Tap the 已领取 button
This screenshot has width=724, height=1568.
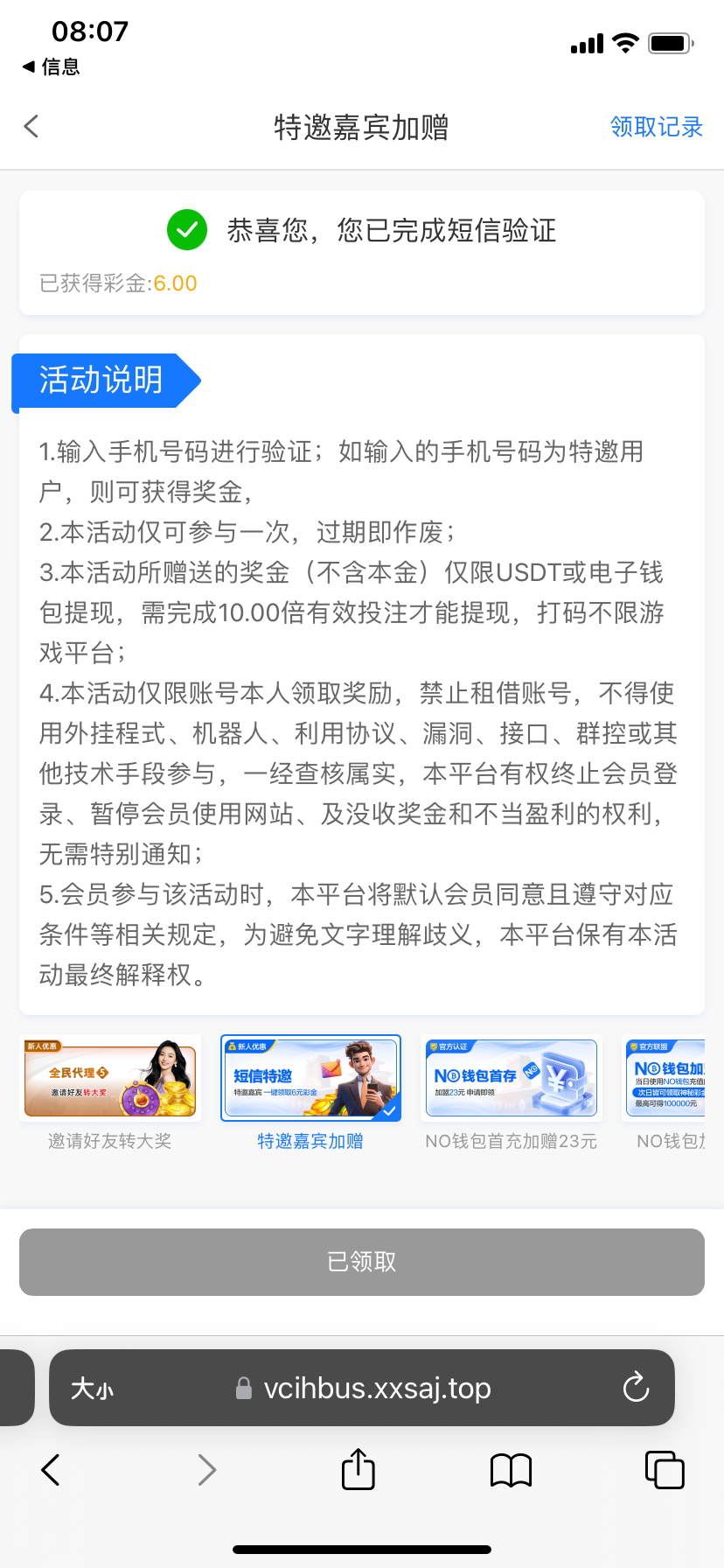362,1262
